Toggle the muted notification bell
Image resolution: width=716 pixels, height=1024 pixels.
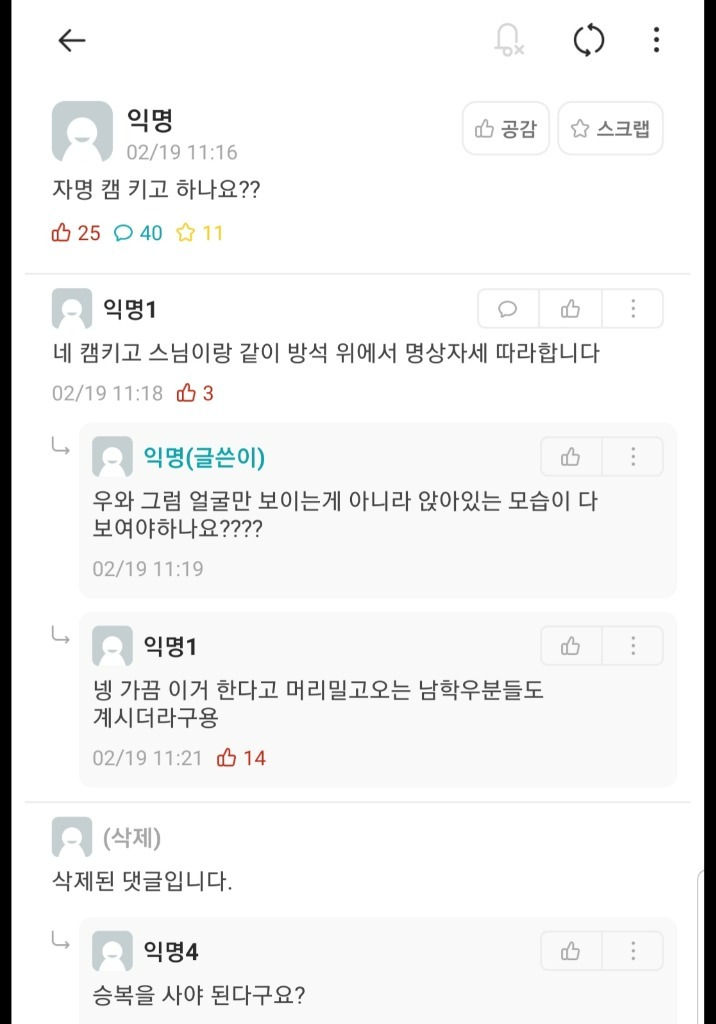[509, 40]
